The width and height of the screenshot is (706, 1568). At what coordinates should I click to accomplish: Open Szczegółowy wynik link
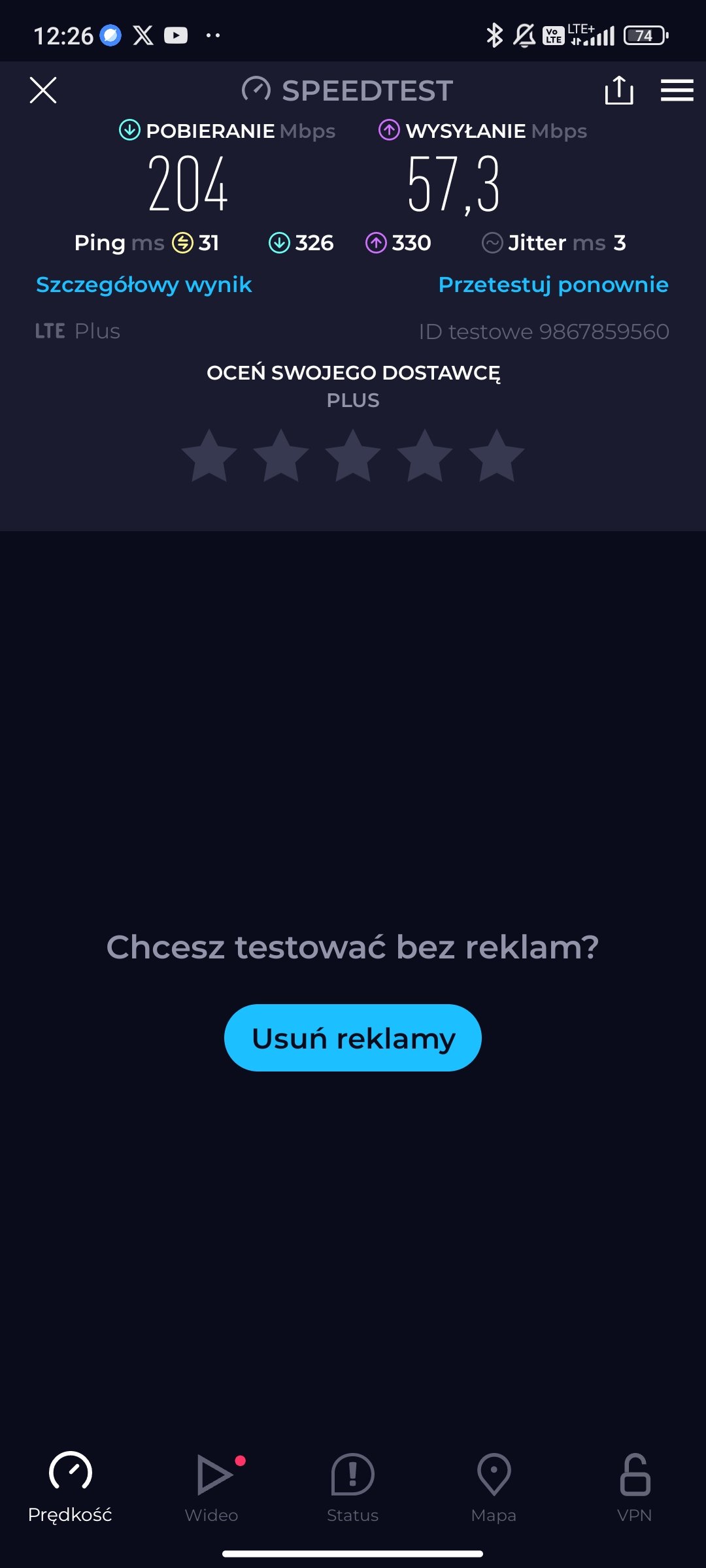pyautogui.click(x=144, y=285)
